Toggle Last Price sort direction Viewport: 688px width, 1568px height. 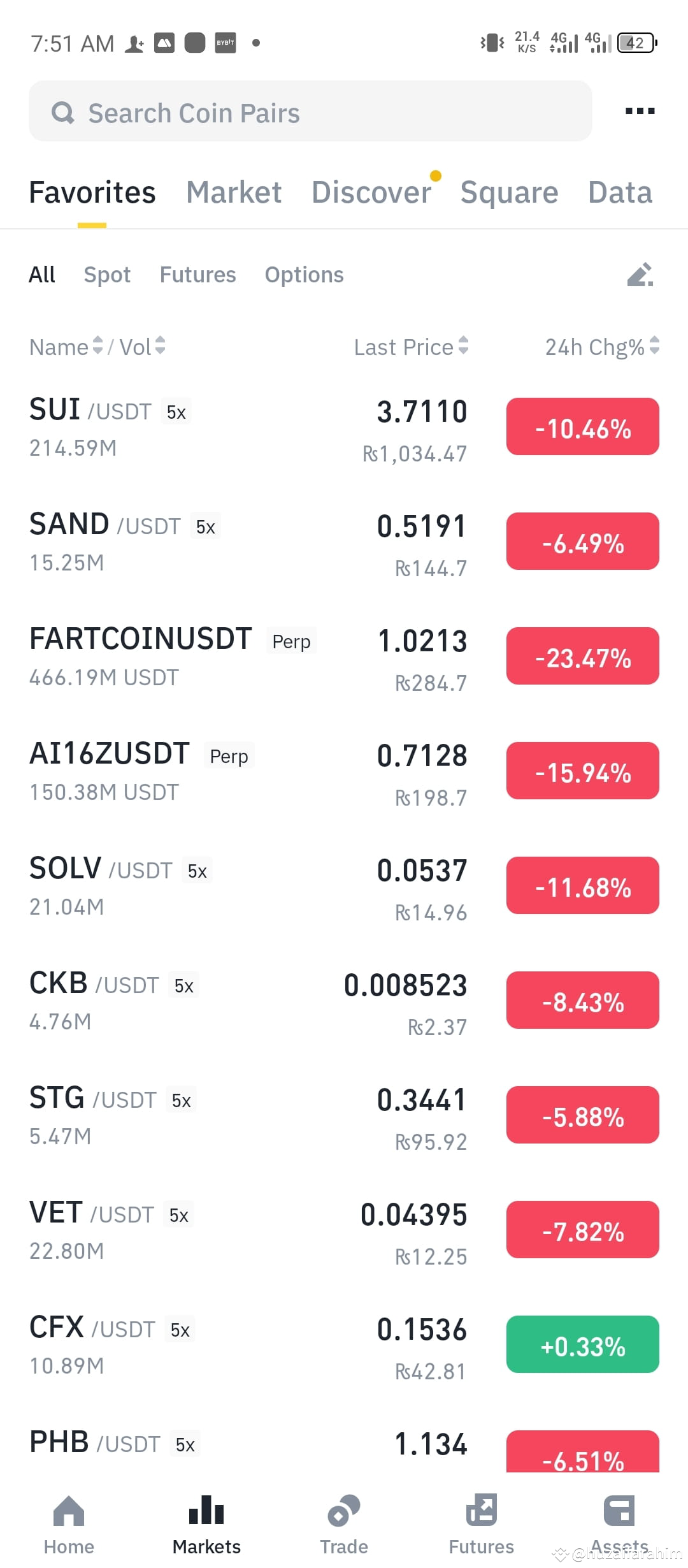coord(410,347)
